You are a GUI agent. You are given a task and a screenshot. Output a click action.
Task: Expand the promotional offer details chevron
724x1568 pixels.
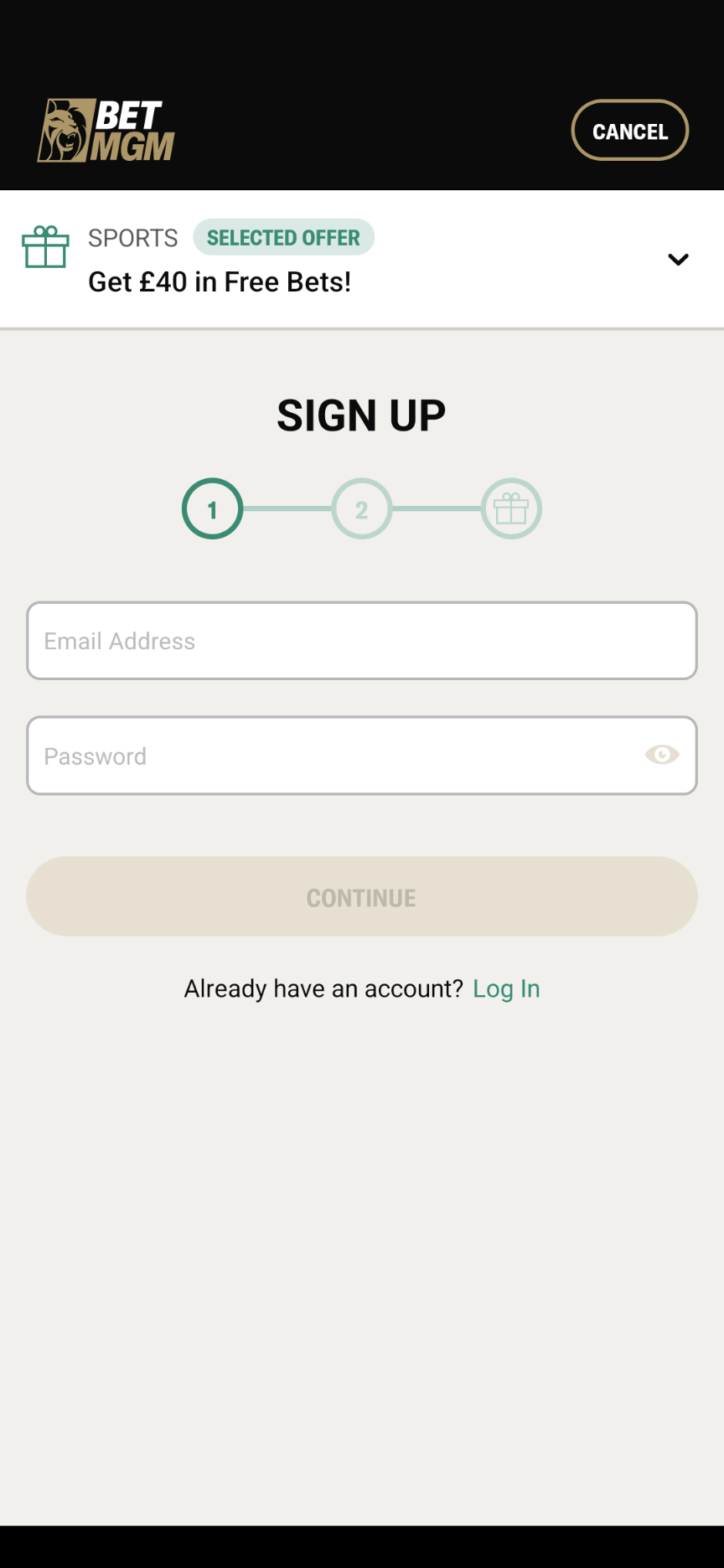[678, 260]
